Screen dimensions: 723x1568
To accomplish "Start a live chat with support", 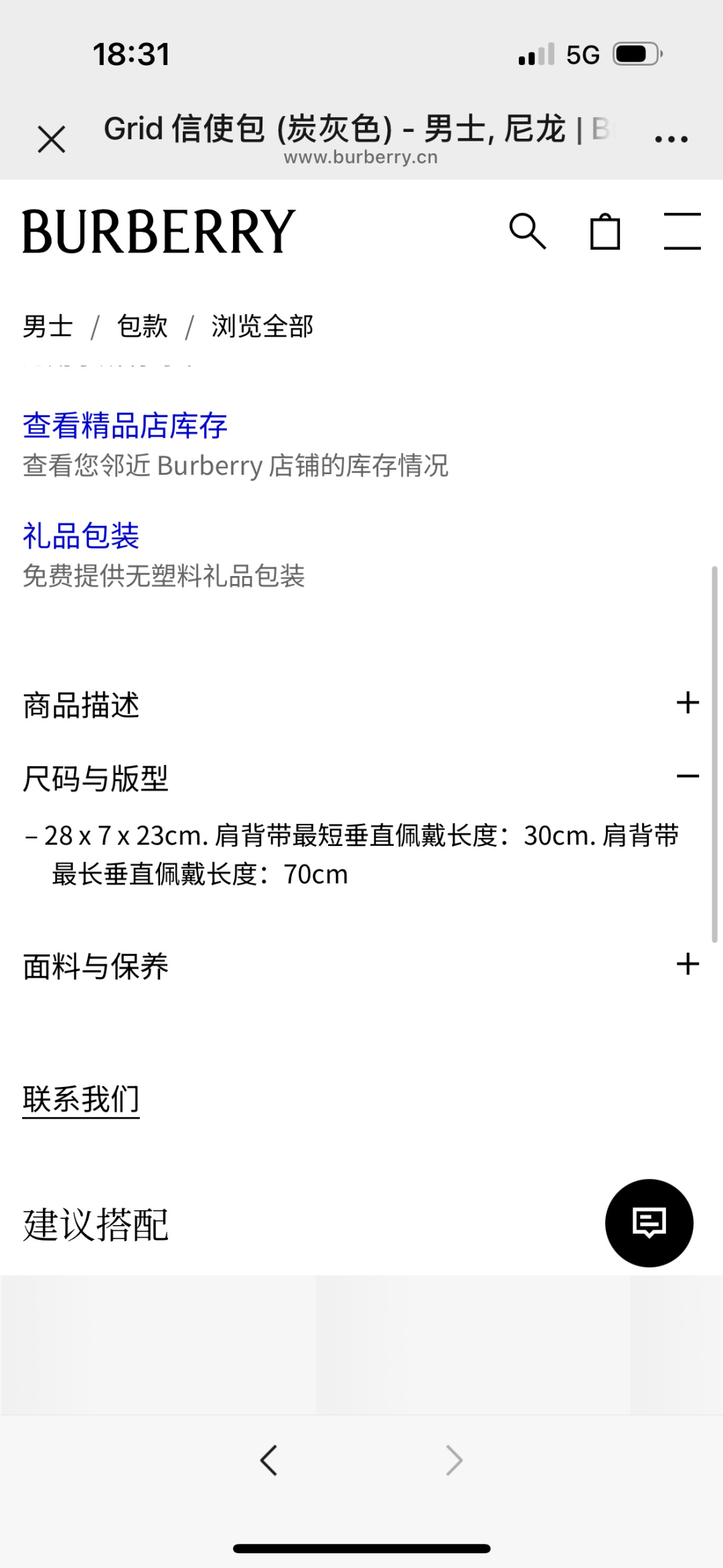I will (649, 1223).
